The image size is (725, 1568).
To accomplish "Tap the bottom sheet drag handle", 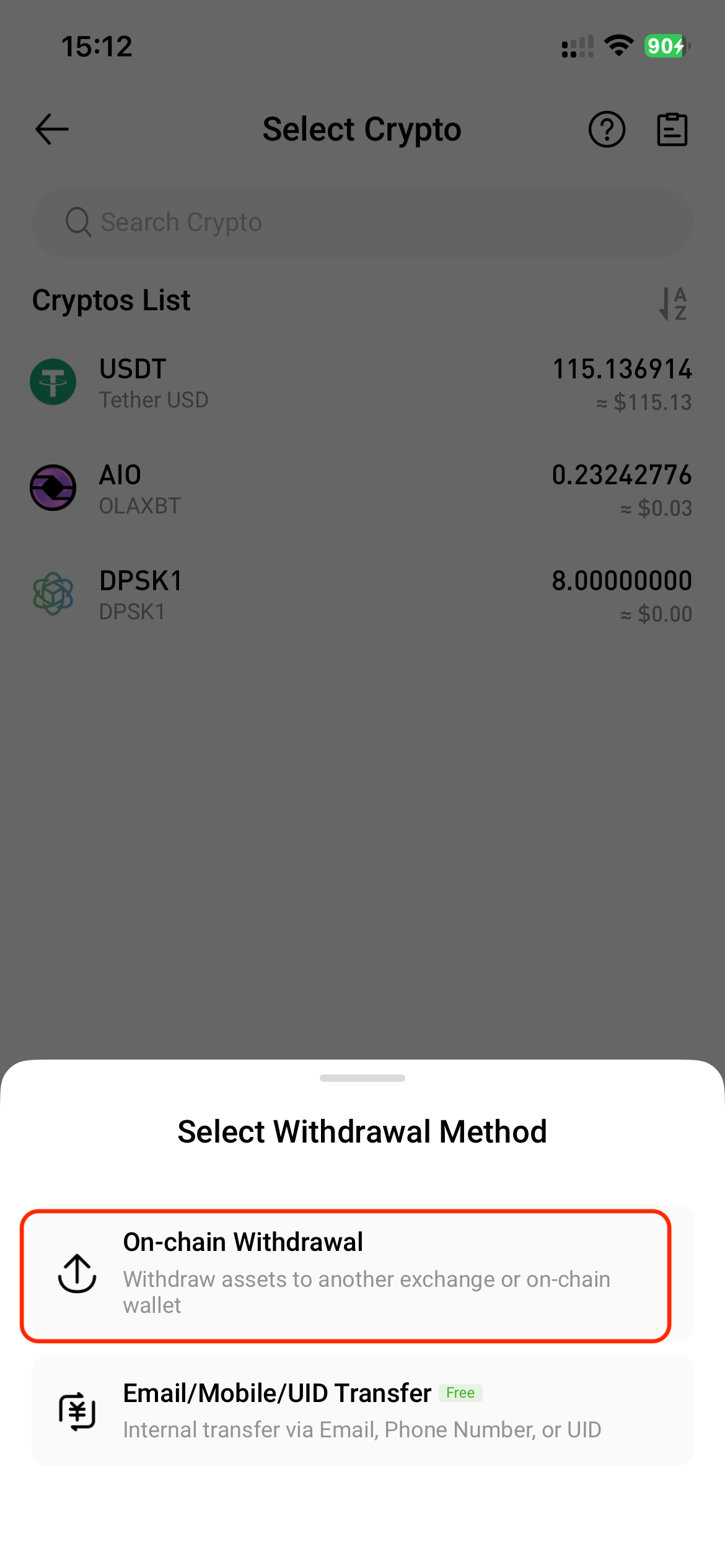I will 362,1078.
